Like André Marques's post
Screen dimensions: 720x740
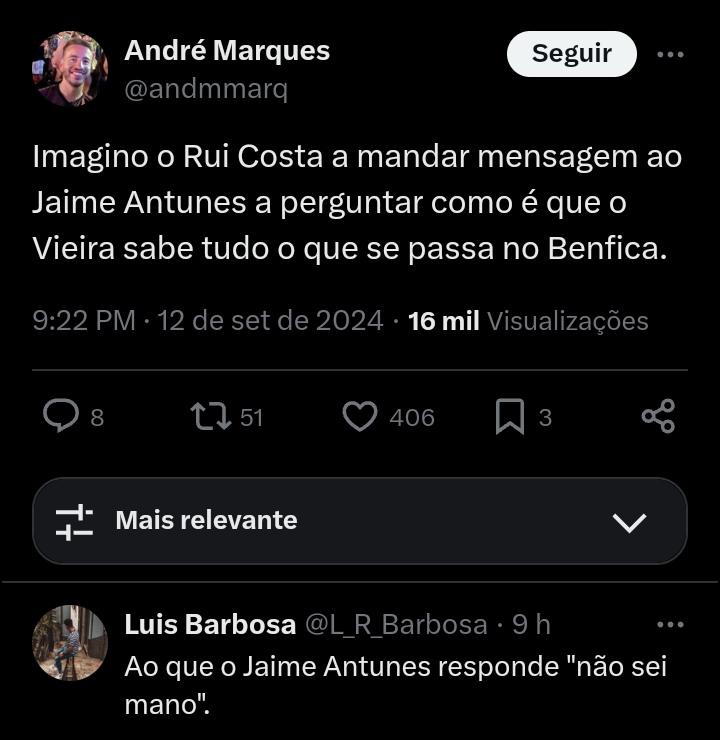(x=360, y=416)
